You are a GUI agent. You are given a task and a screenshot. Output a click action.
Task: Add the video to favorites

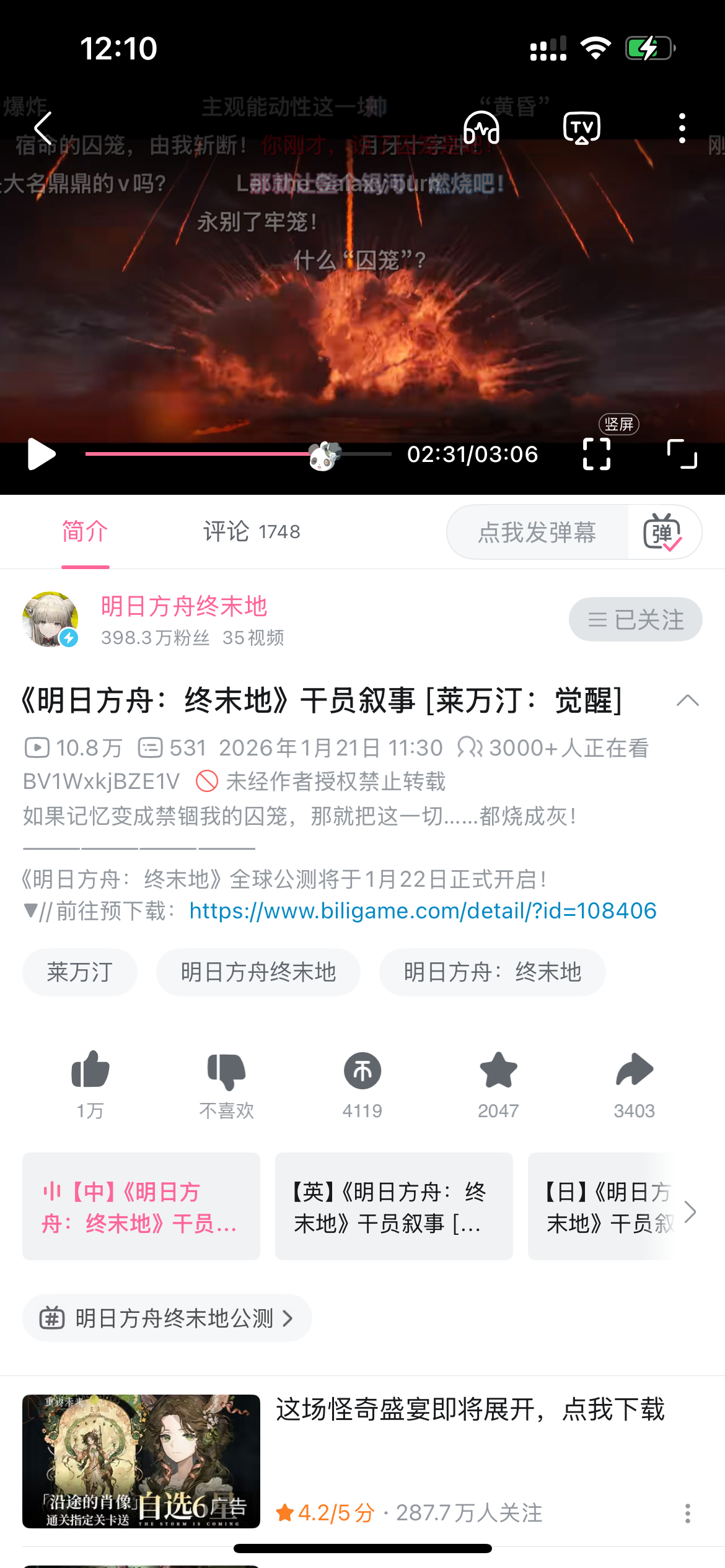coord(498,1071)
